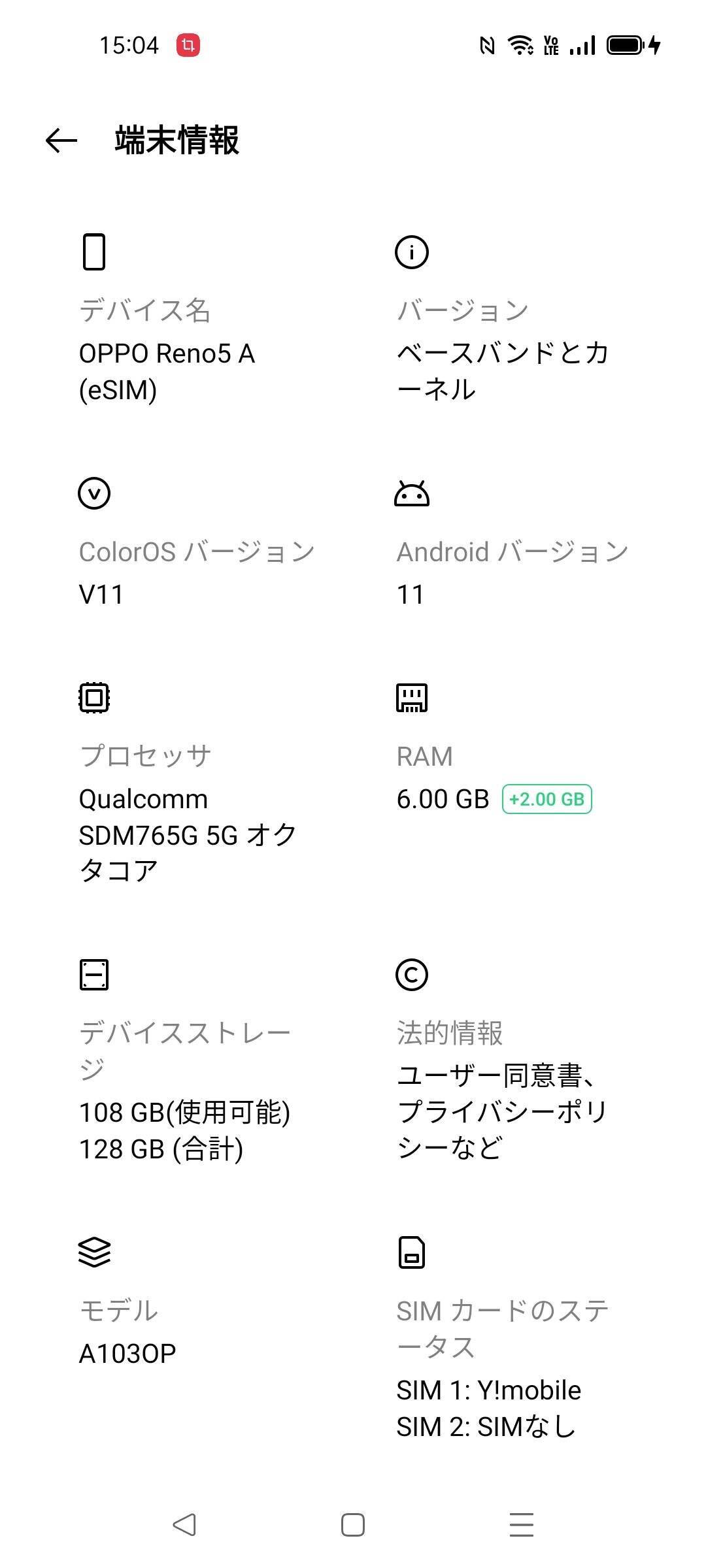Select the processor chip icon
This screenshot has width=706, height=1568.
pos(94,697)
